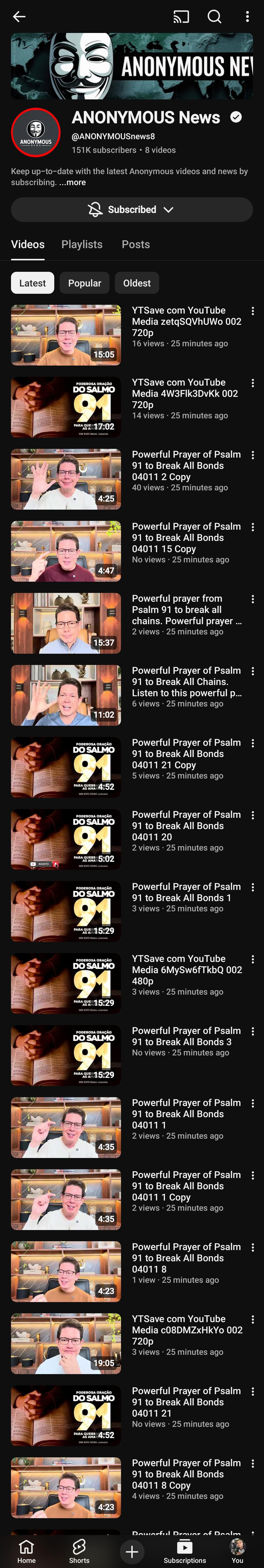Tap the create plus button
This screenshot has width=264, height=1568.
tap(132, 1551)
